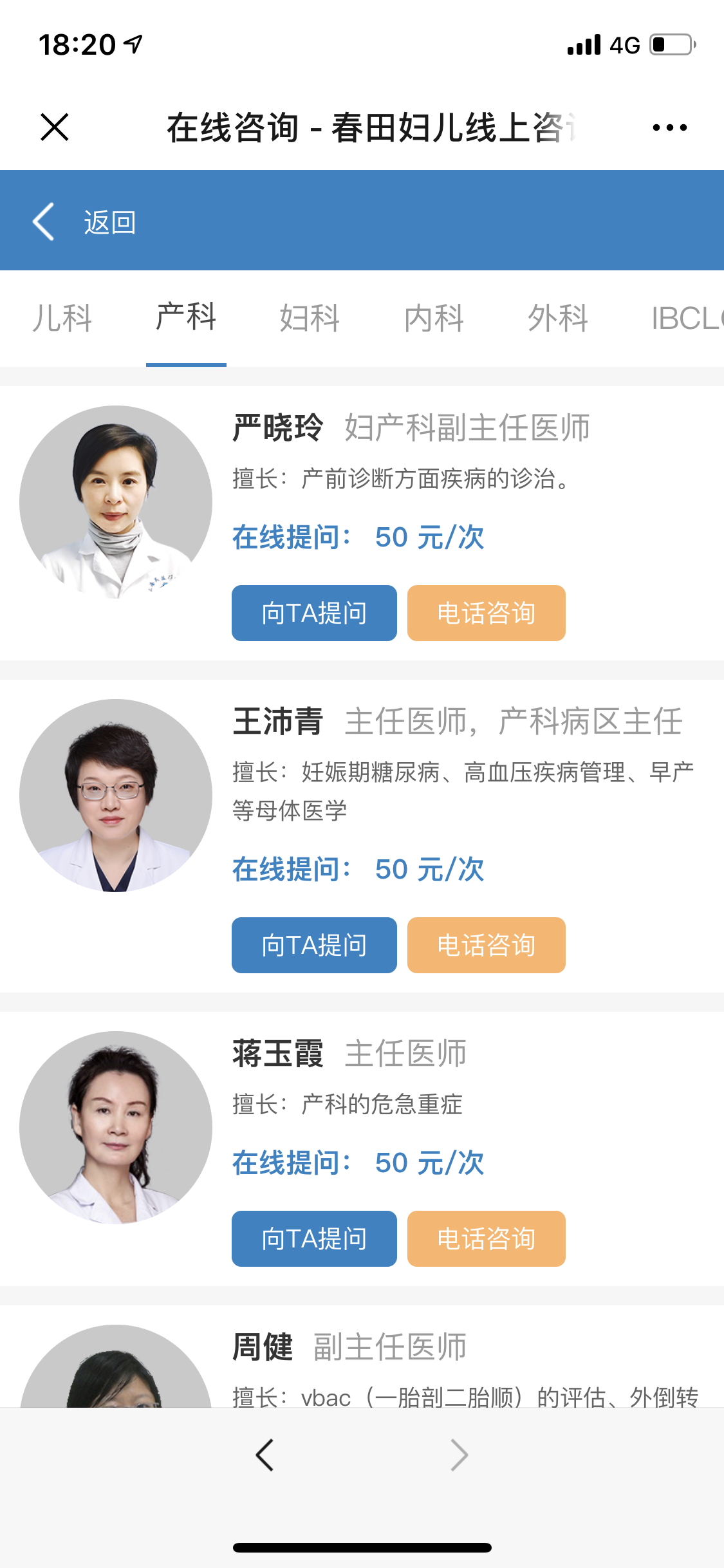Request 电话咨询 with 严晓玲

(x=486, y=613)
